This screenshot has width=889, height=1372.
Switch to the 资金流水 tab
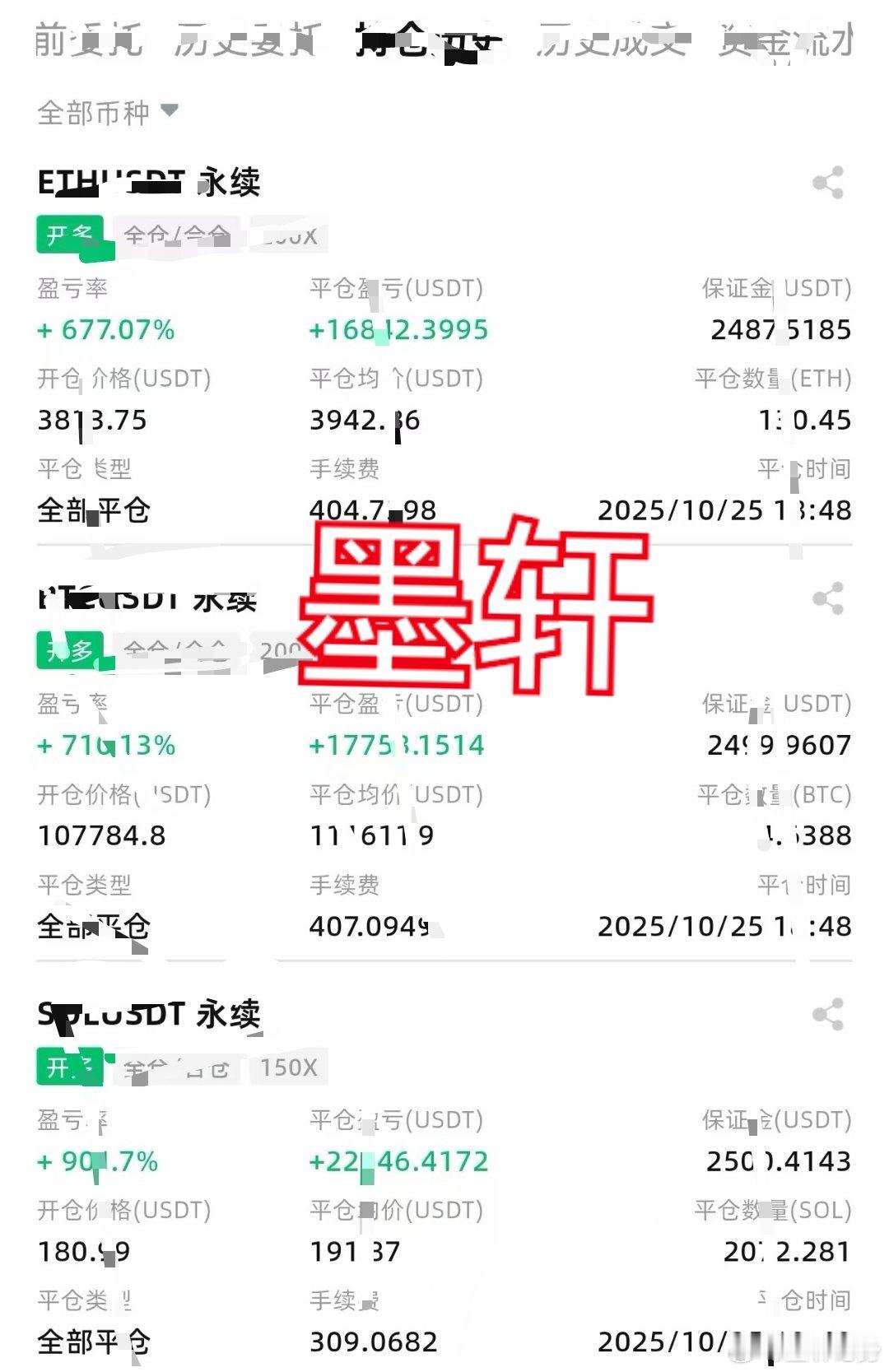(786, 43)
